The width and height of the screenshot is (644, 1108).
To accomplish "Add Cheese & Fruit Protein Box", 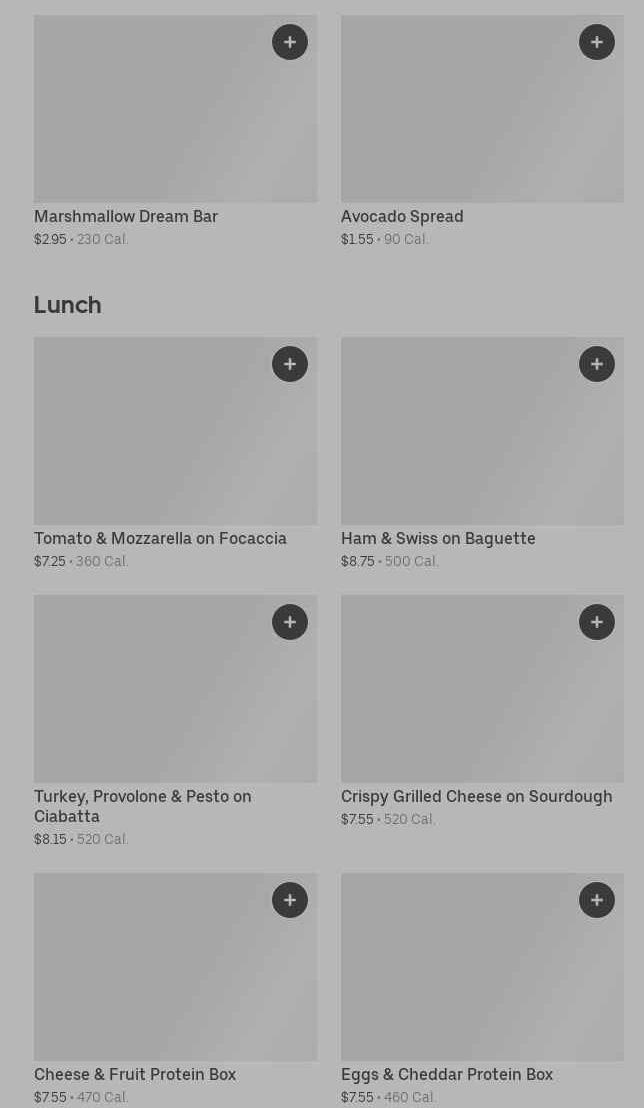I will (x=290, y=900).
